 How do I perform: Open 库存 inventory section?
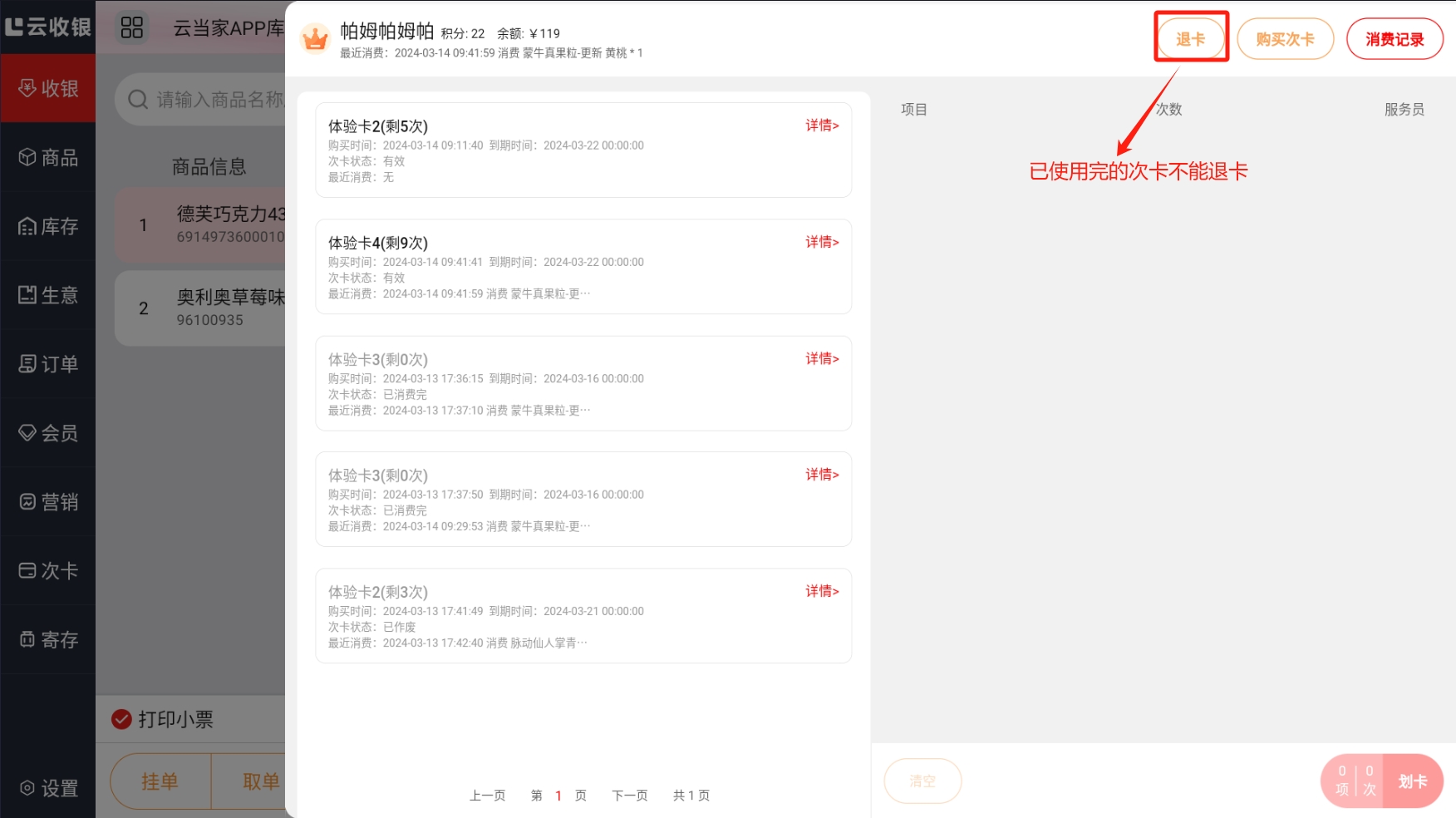(x=48, y=226)
